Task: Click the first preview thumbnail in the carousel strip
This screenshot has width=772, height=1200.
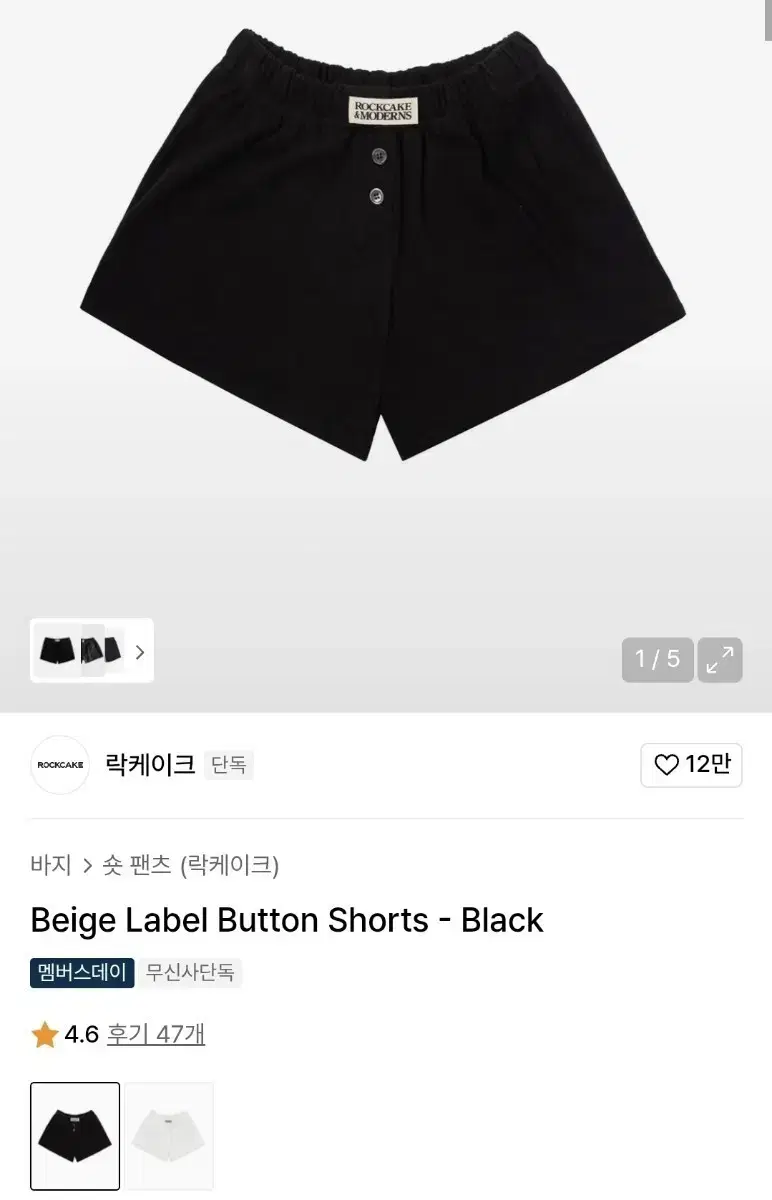Action: [x=58, y=650]
